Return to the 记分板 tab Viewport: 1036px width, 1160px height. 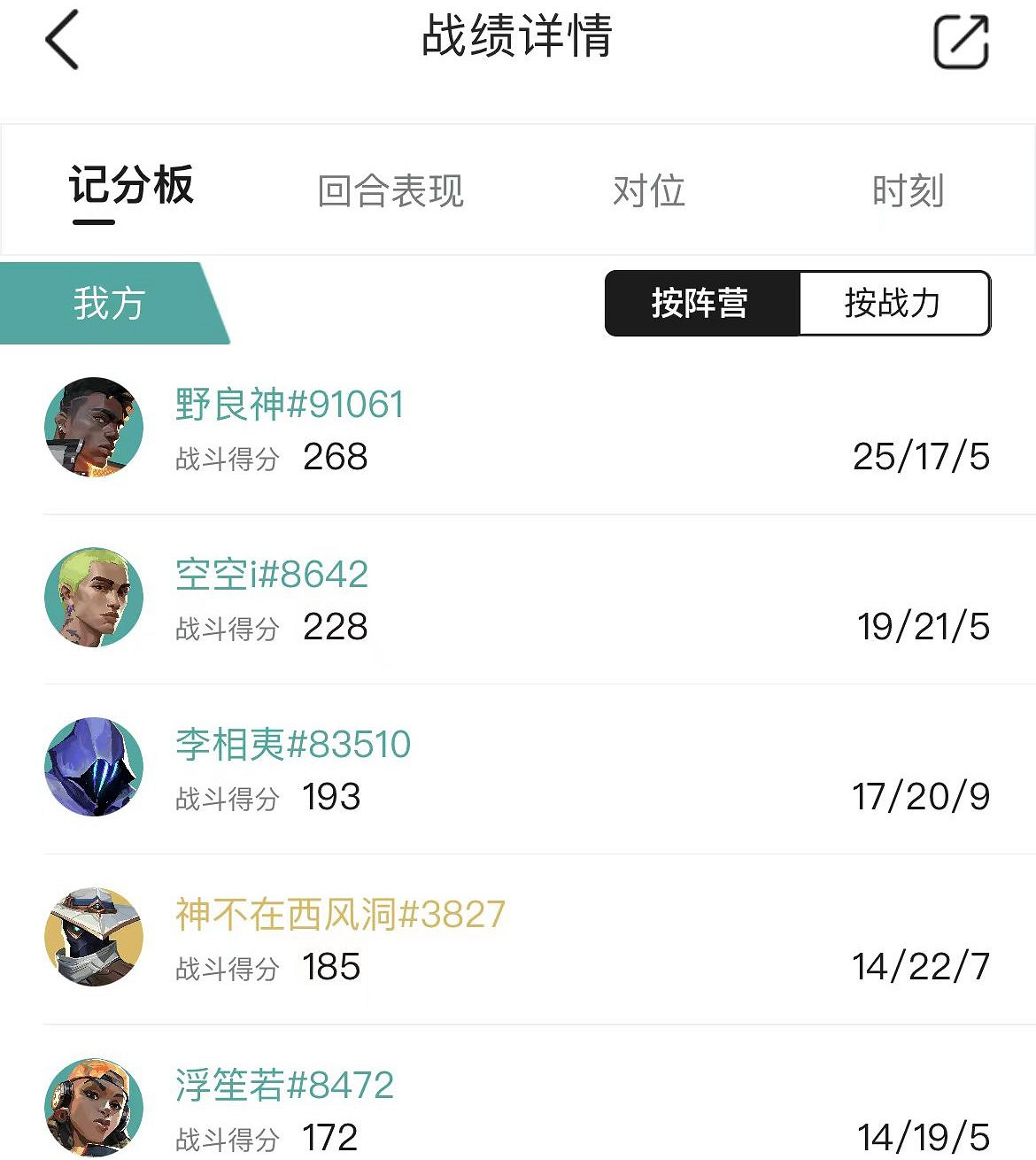point(131,186)
